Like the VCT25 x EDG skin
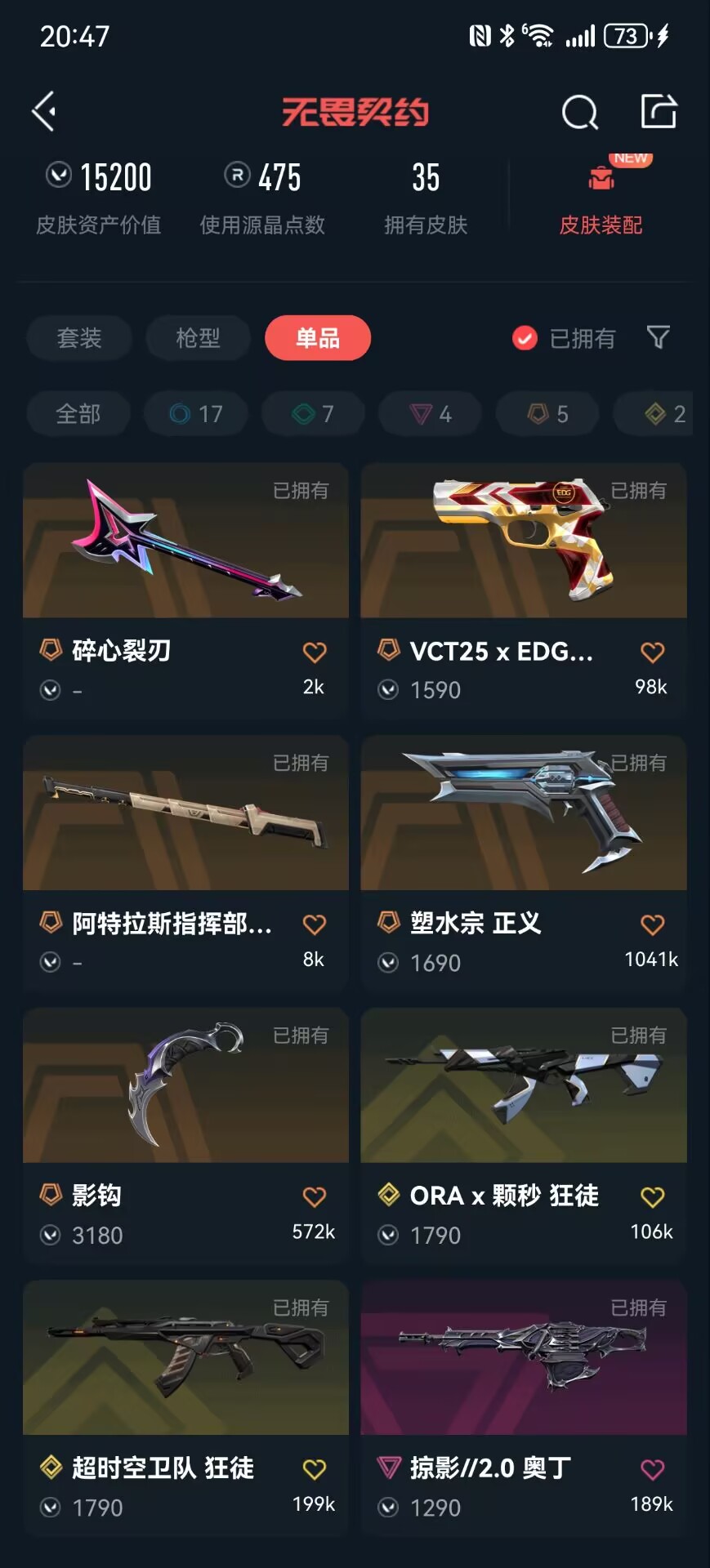Image resolution: width=710 pixels, height=1568 pixels. point(652,653)
